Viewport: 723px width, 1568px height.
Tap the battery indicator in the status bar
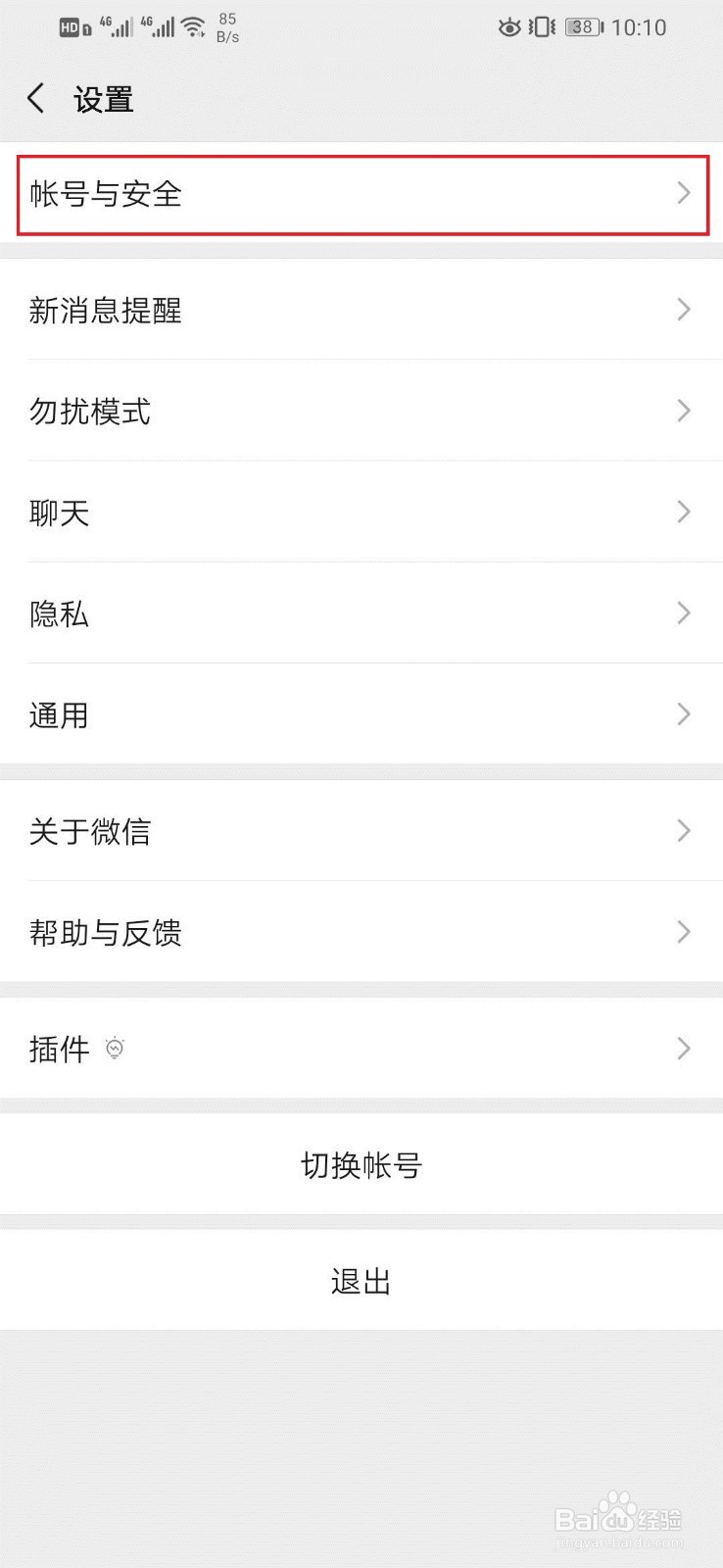click(x=582, y=26)
